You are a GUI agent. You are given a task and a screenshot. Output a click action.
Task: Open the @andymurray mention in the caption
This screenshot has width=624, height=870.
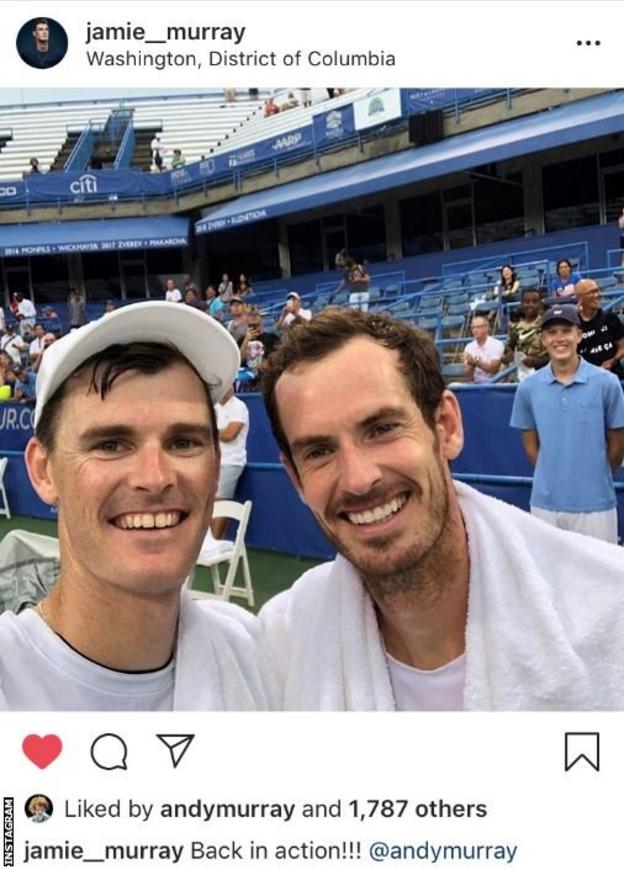(x=443, y=852)
